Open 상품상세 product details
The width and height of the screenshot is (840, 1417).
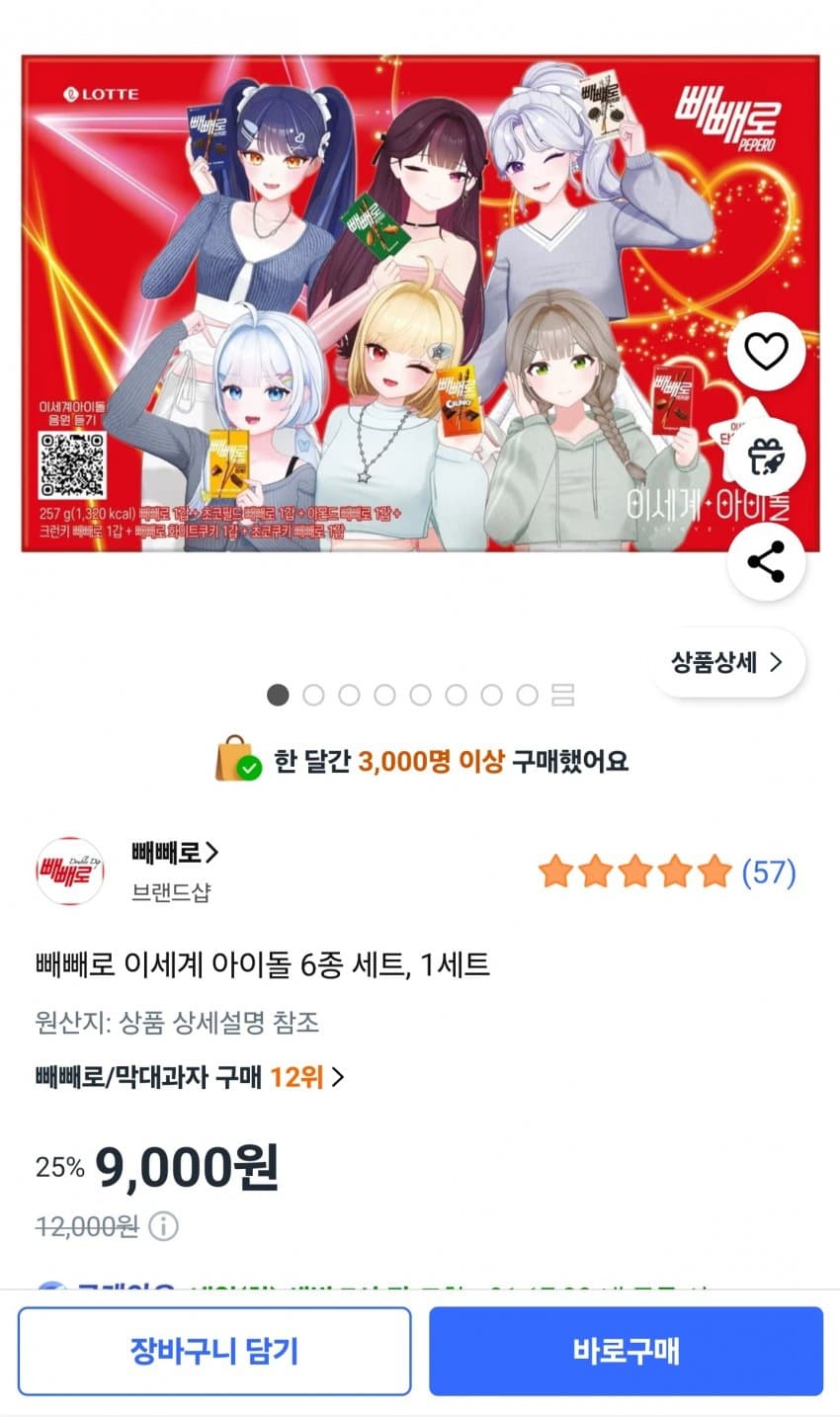coord(727,662)
